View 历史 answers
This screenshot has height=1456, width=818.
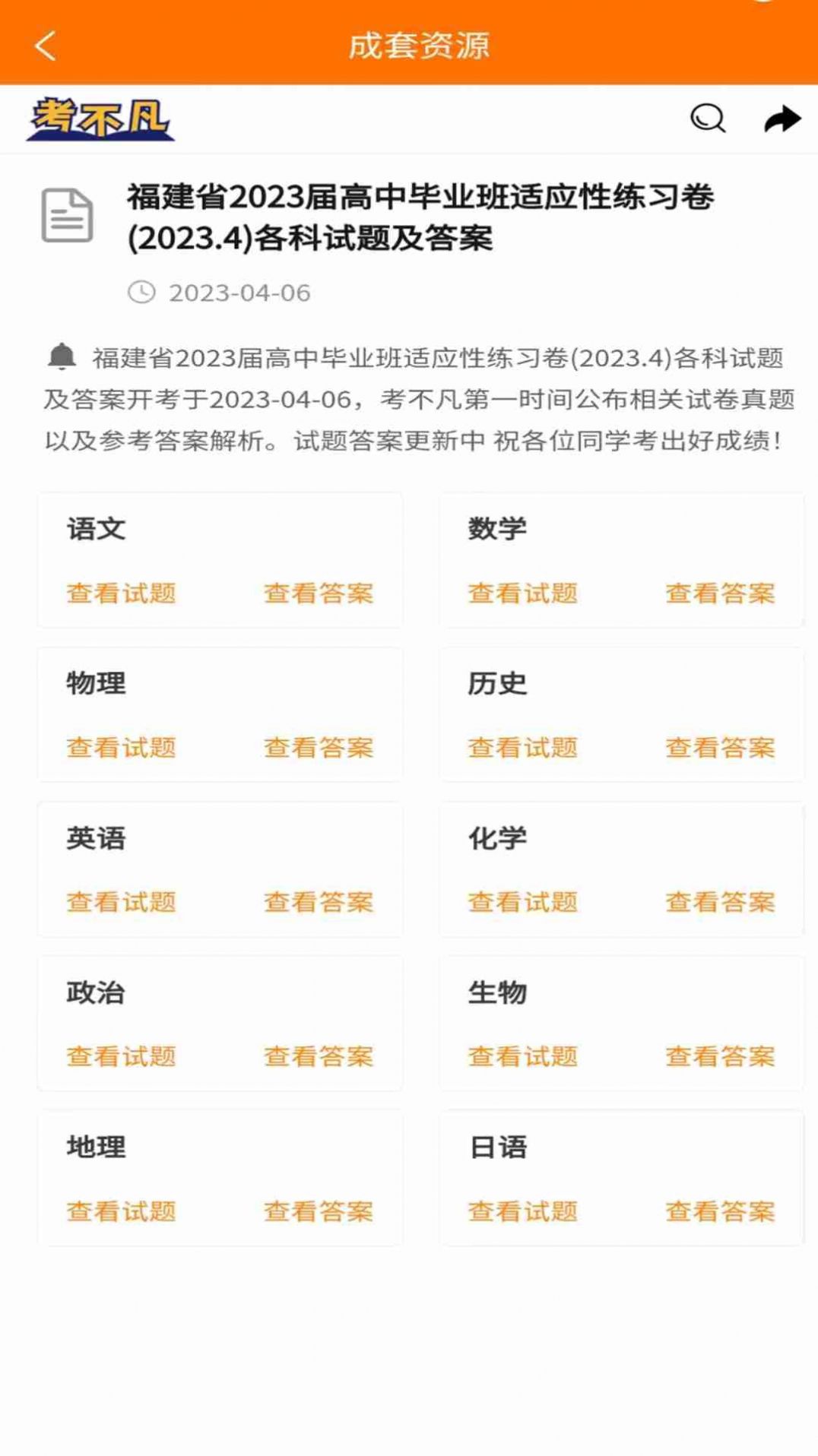pyautogui.click(x=719, y=748)
